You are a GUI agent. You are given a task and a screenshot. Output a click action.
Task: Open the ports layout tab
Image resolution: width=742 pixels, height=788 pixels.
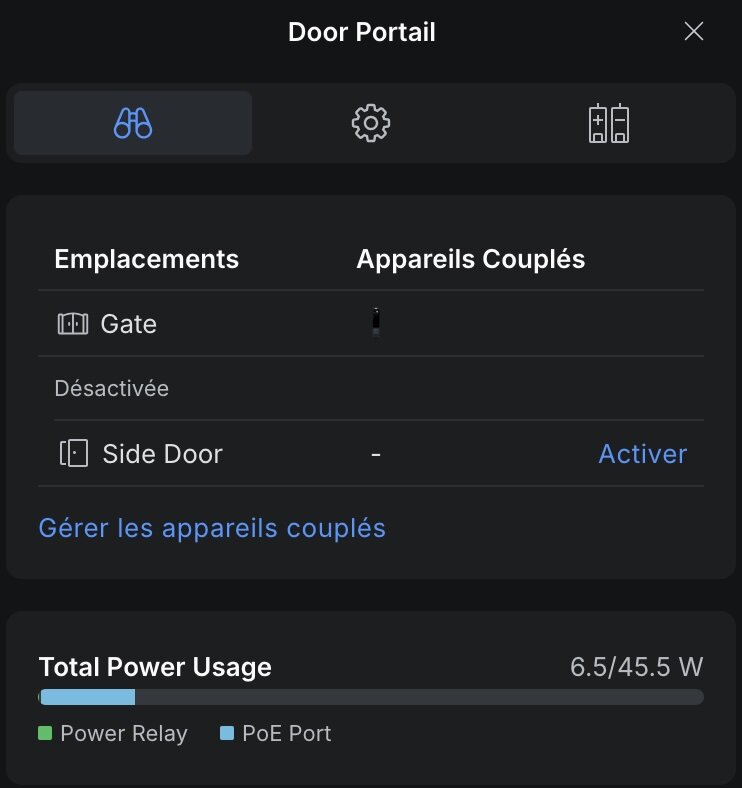(608, 124)
